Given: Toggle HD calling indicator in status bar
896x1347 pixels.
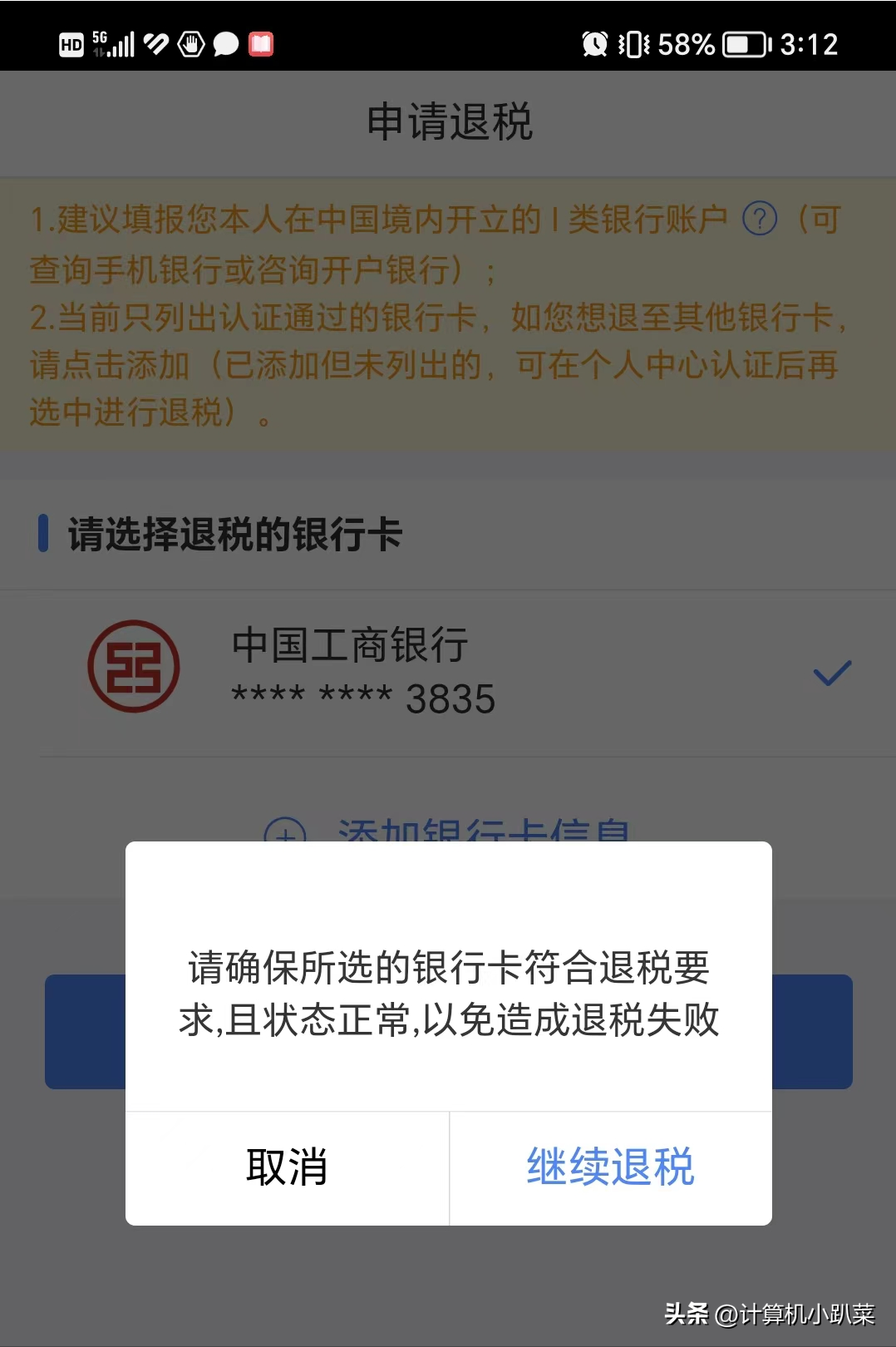Looking at the screenshot, I should (x=71, y=43).
